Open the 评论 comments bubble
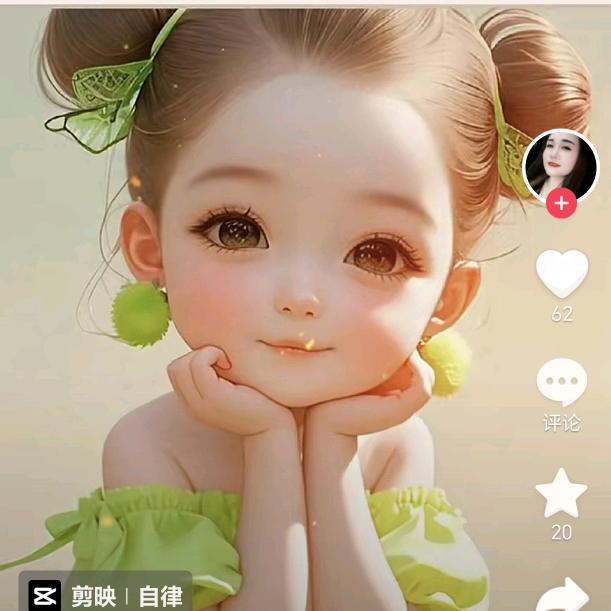Image resolution: width=611 pixels, height=611 pixels. (562, 383)
